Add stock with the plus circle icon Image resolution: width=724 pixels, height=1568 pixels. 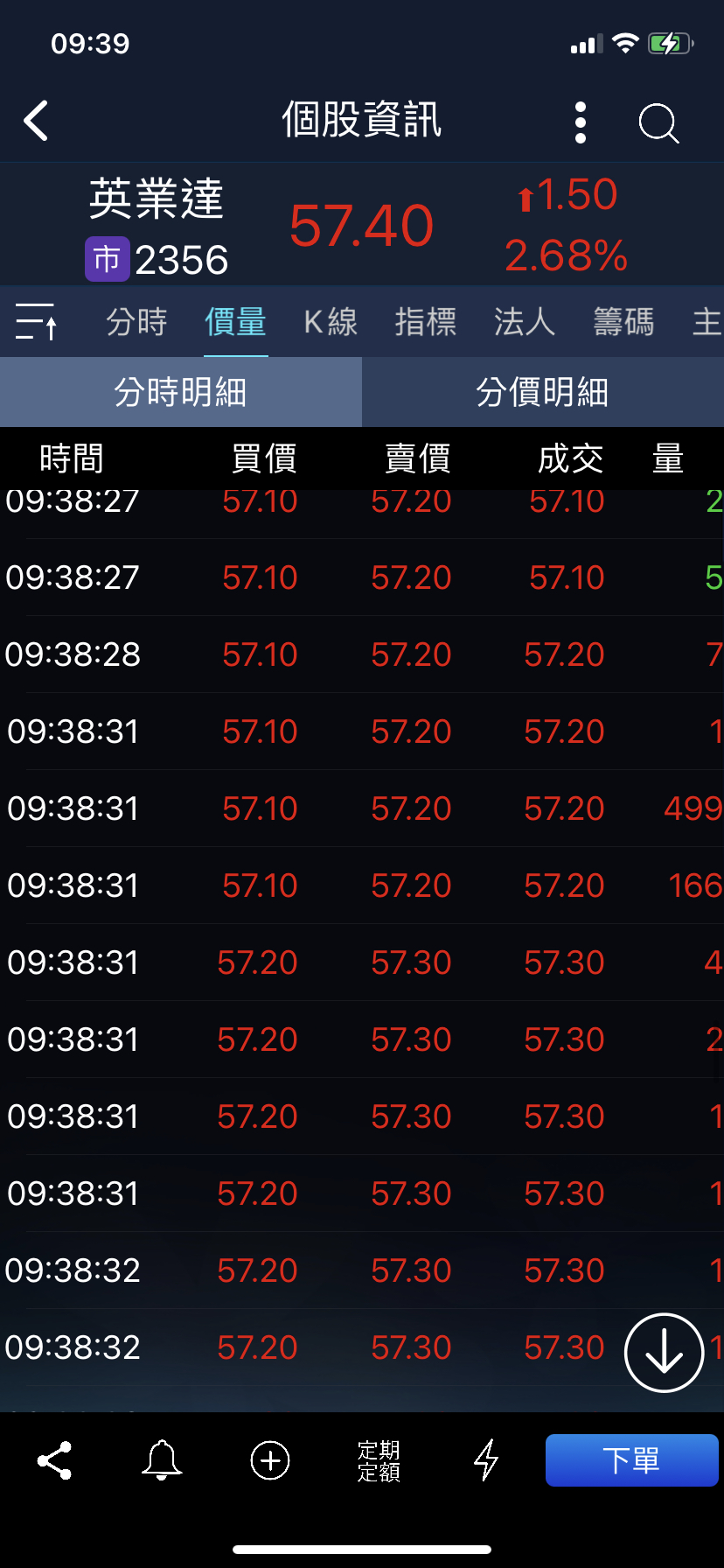tap(270, 1460)
